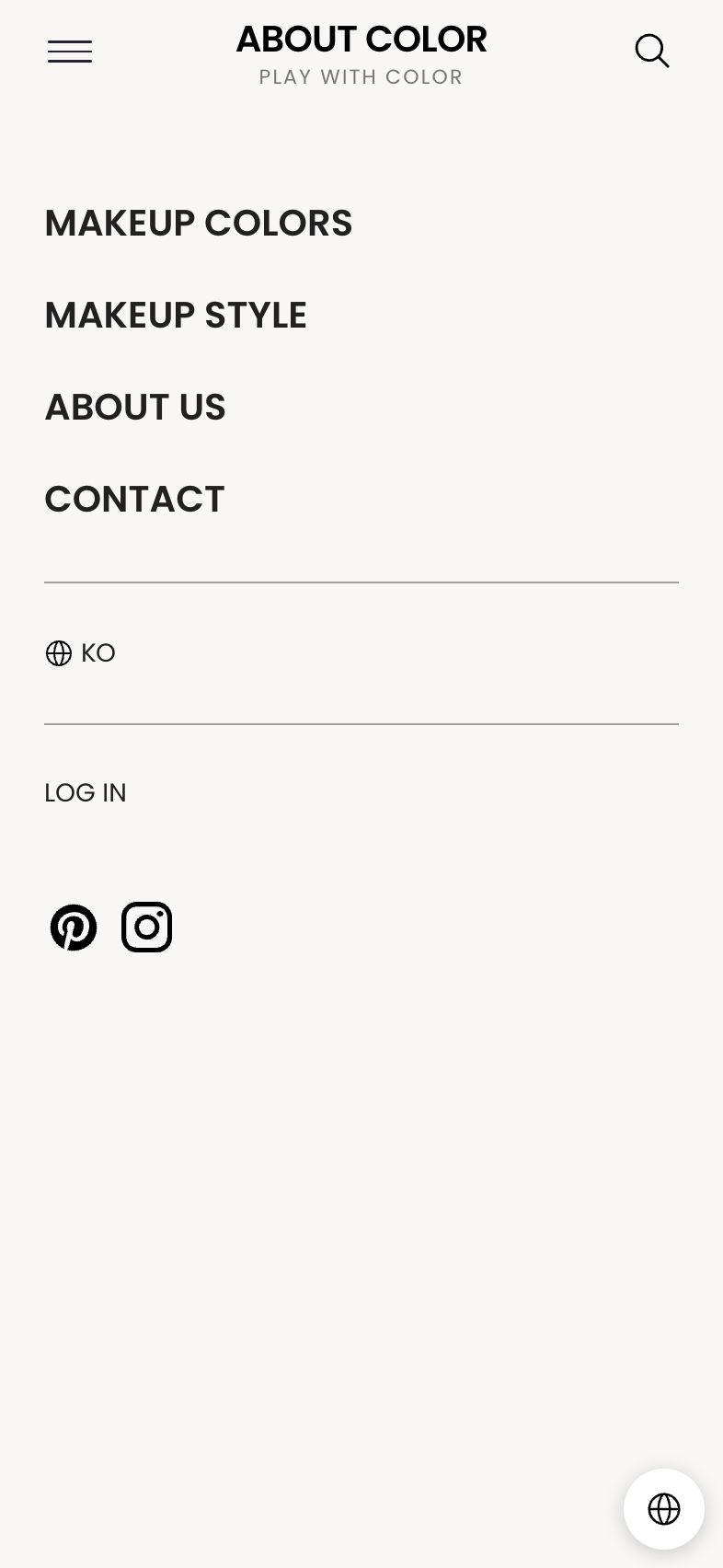The image size is (723, 1568).
Task: Tap the hamburger menu button
Action: pos(70,52)
